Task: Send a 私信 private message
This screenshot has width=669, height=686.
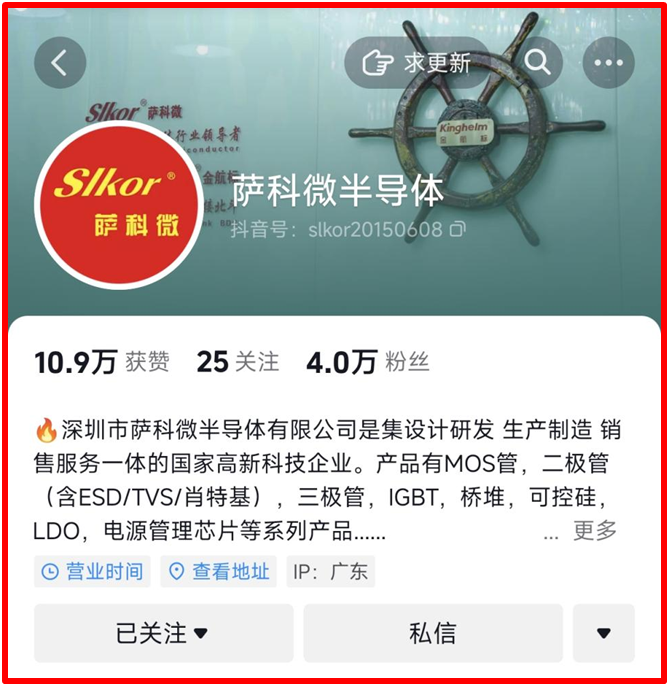Action: coord(432,633)
